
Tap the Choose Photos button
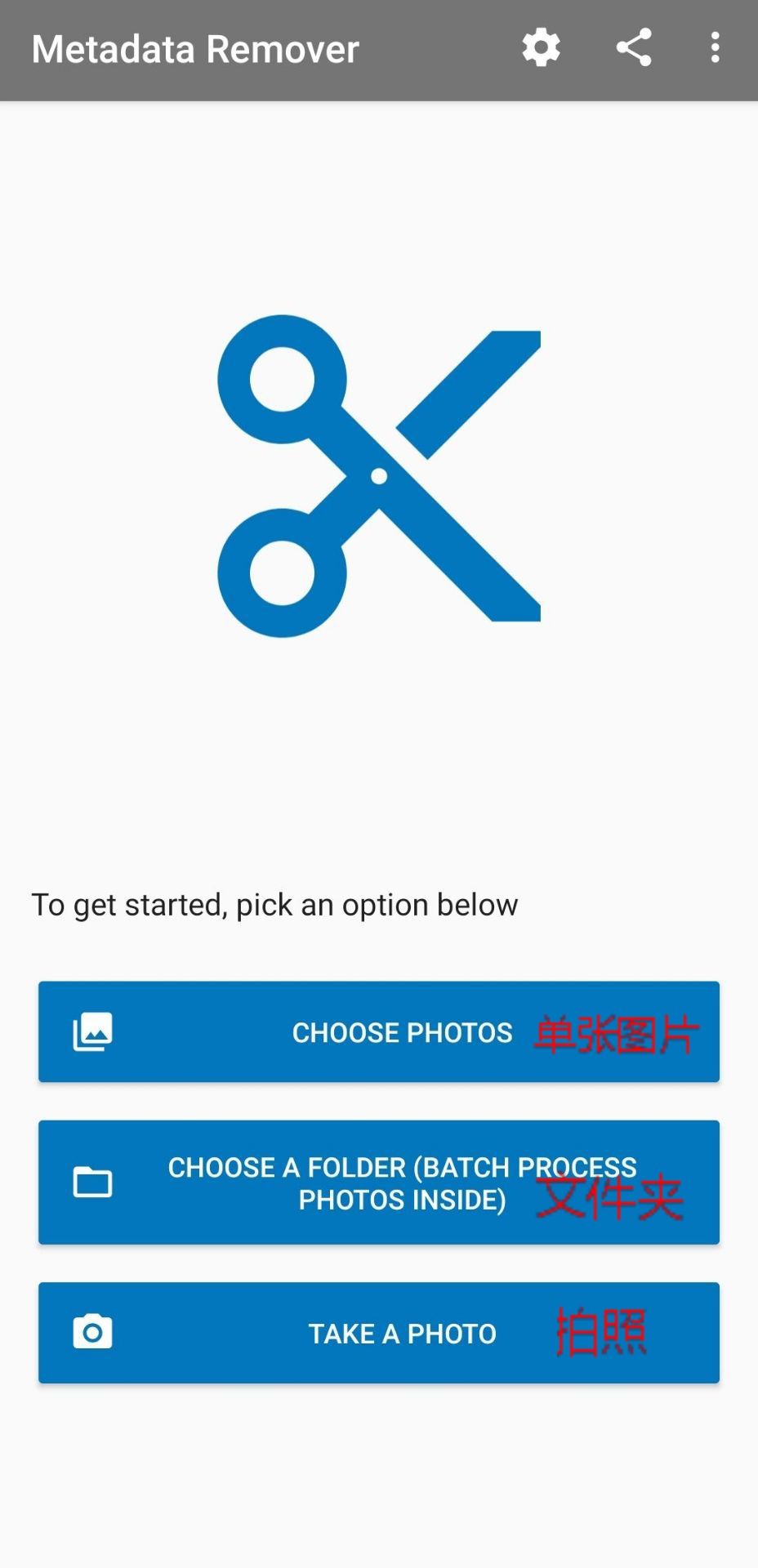[379, 1031]
